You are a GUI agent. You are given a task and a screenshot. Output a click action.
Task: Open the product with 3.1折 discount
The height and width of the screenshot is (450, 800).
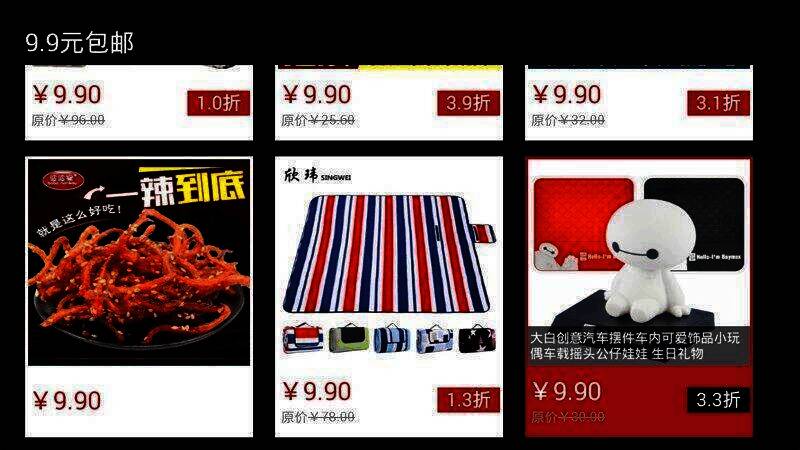pyautogui.click(x=638, y=103)
